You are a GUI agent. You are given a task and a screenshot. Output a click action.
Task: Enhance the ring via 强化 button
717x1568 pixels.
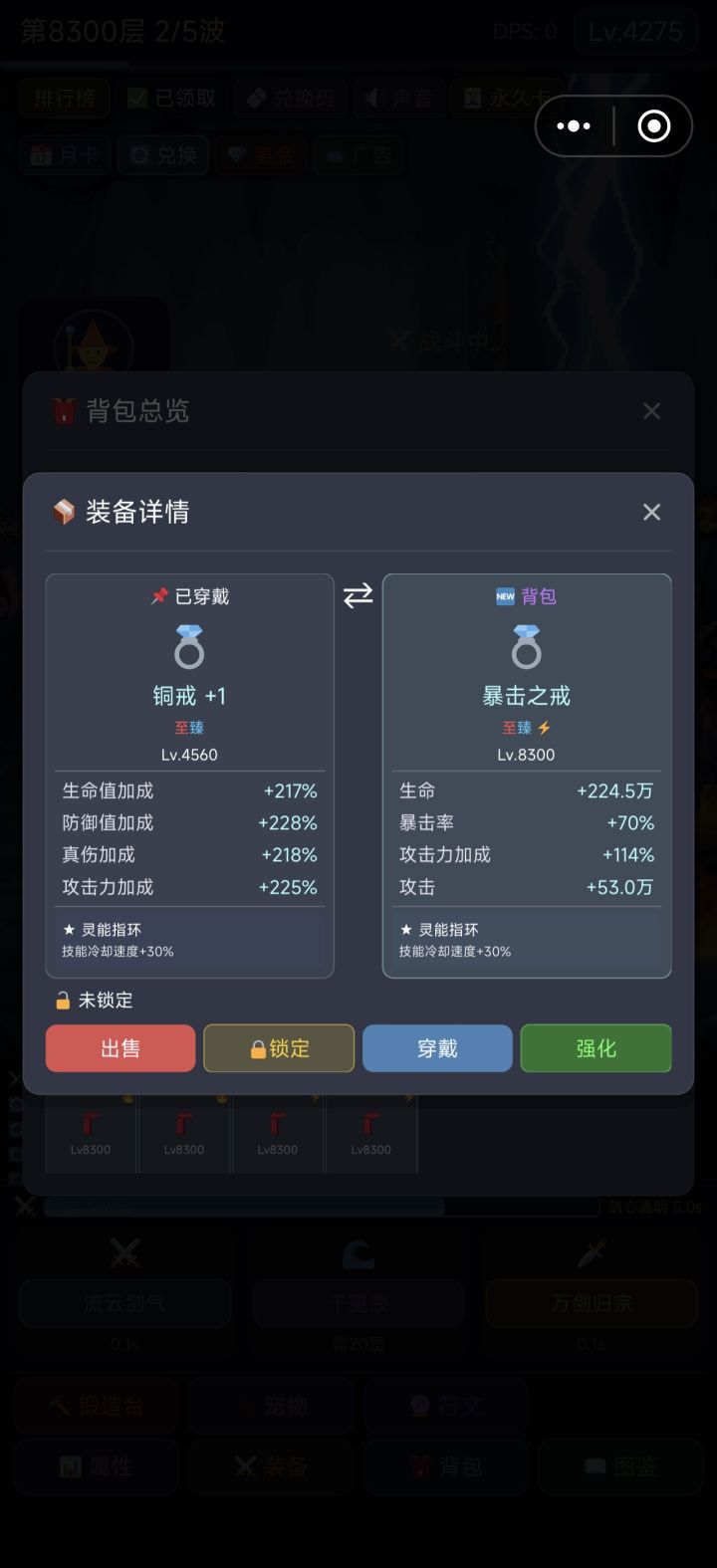pyautogui.click(x=596, y=1048)
